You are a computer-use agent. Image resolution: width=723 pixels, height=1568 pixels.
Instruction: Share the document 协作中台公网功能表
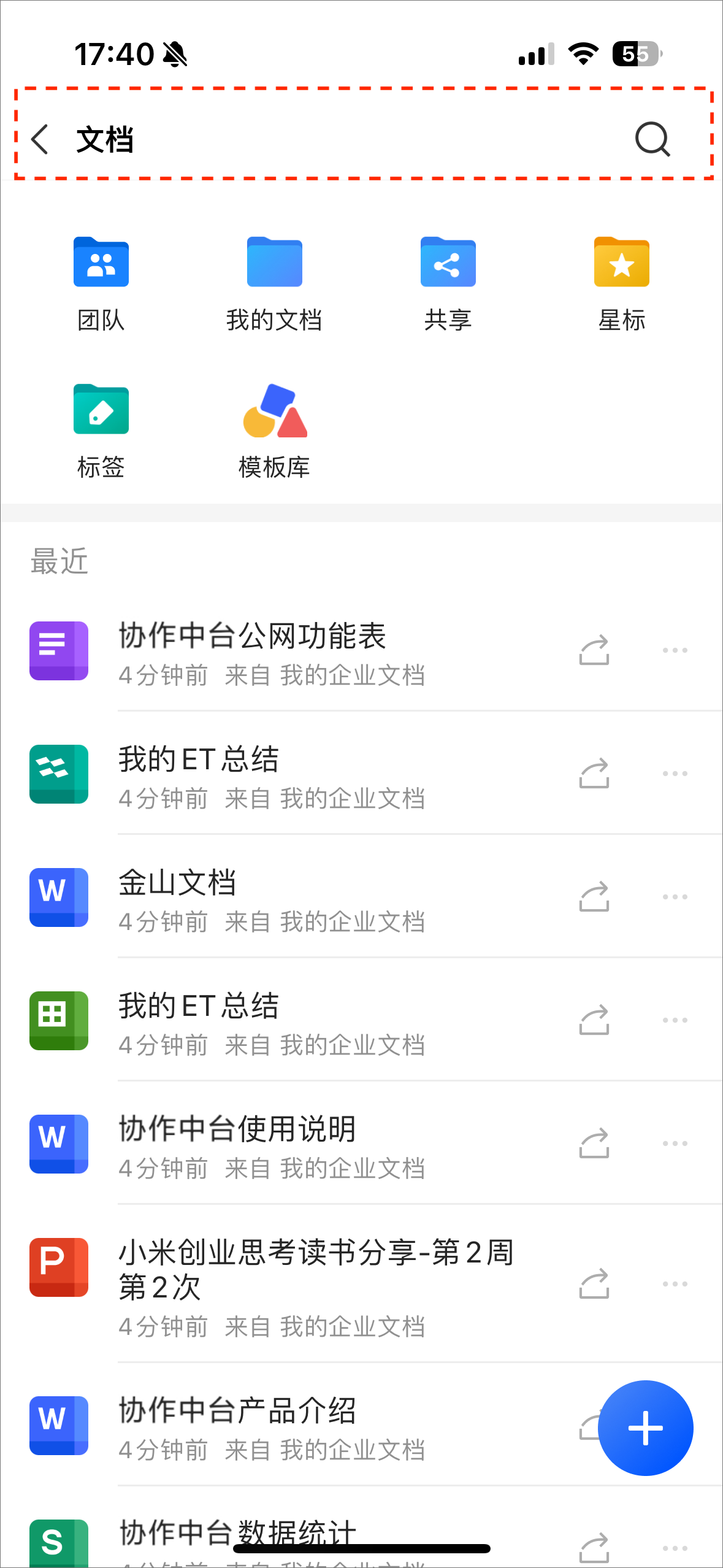coord(594,650)
